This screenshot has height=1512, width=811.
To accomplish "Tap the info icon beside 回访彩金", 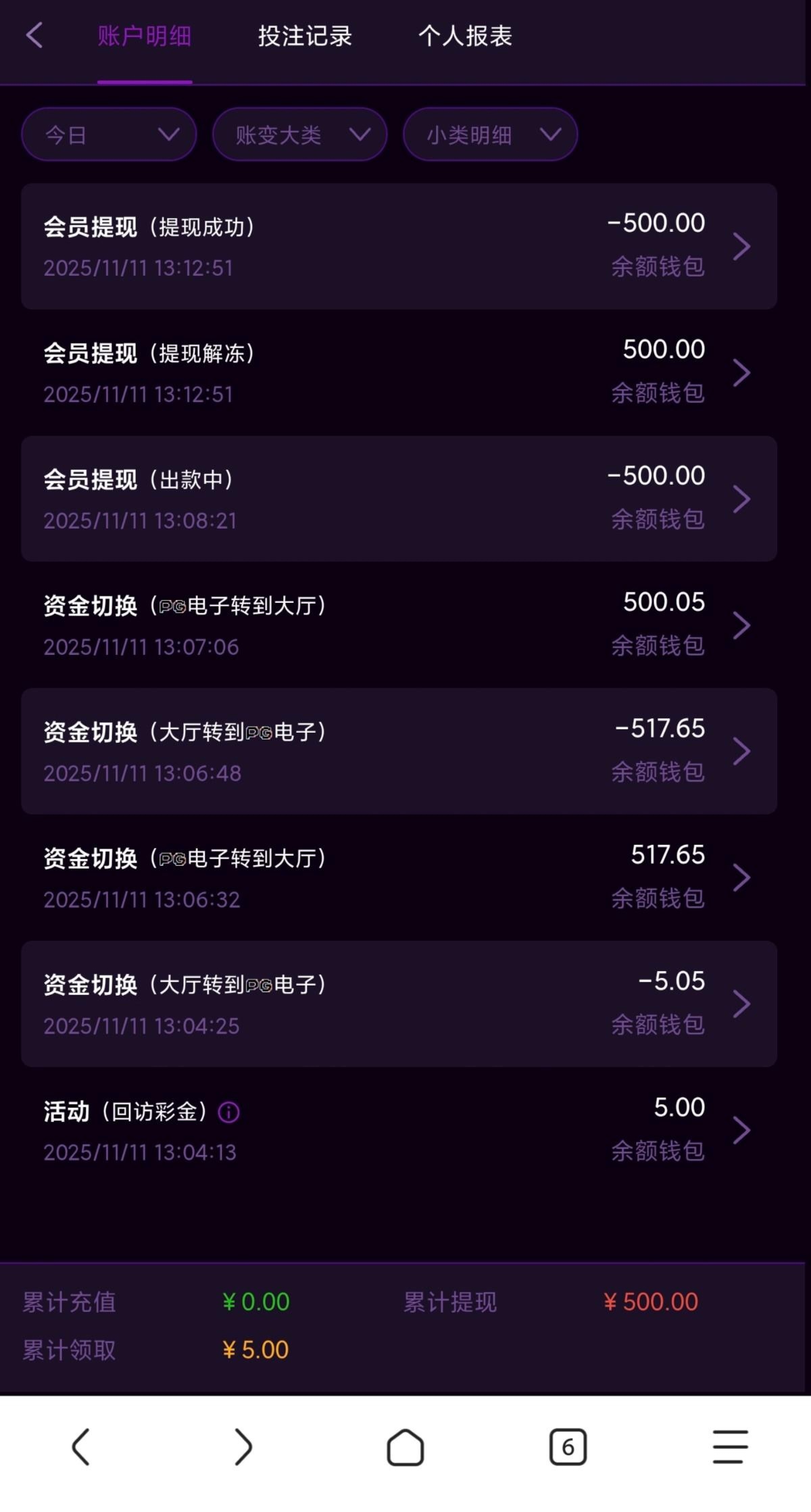I will point(228,1112).
